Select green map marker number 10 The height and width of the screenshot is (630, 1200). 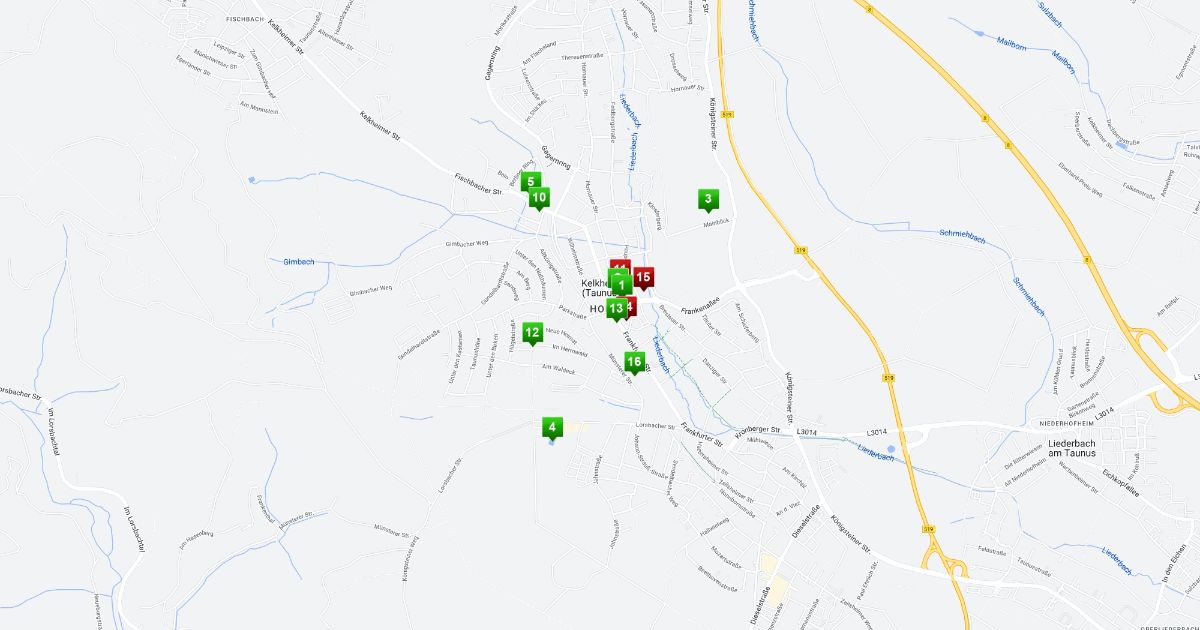pos(539,197)
